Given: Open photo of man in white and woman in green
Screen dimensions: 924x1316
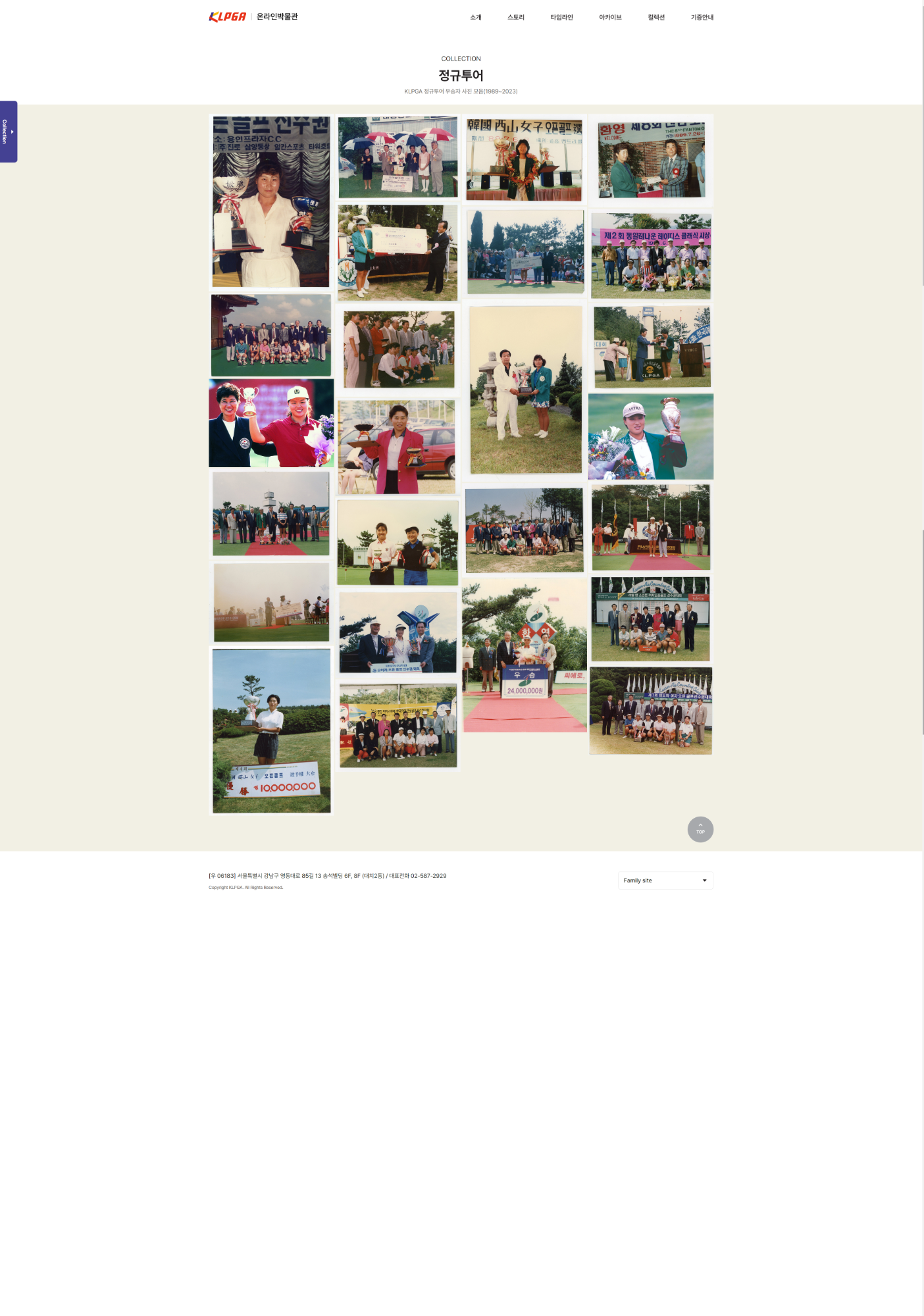Looking at the screenshot, I should tap(525, 390).
